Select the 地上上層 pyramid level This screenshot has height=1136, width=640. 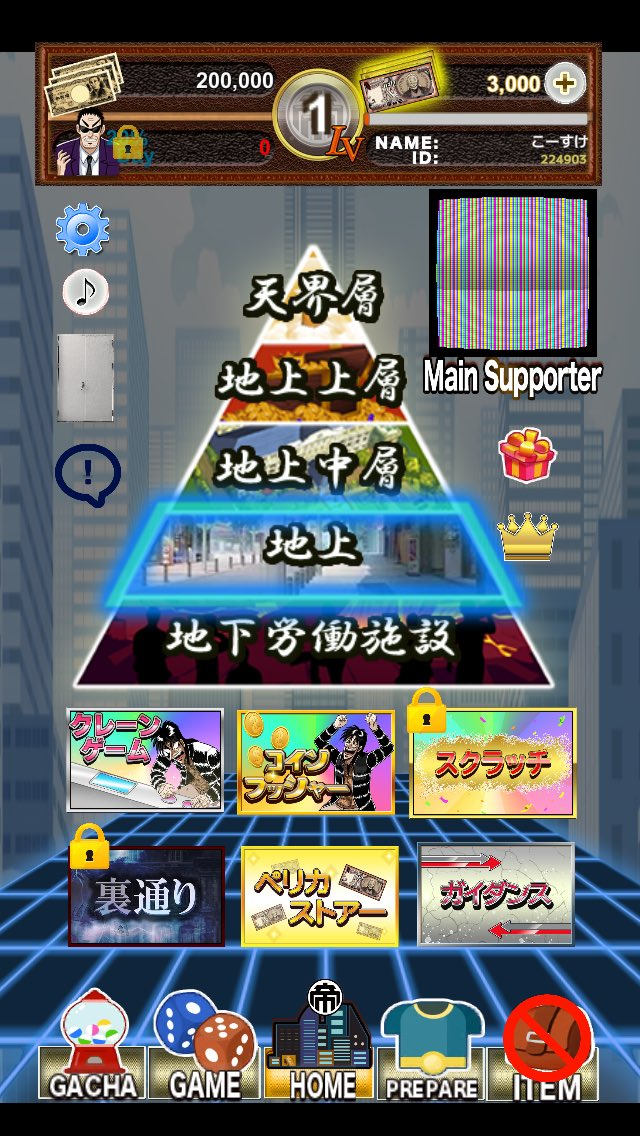click(x=313, y=380)
